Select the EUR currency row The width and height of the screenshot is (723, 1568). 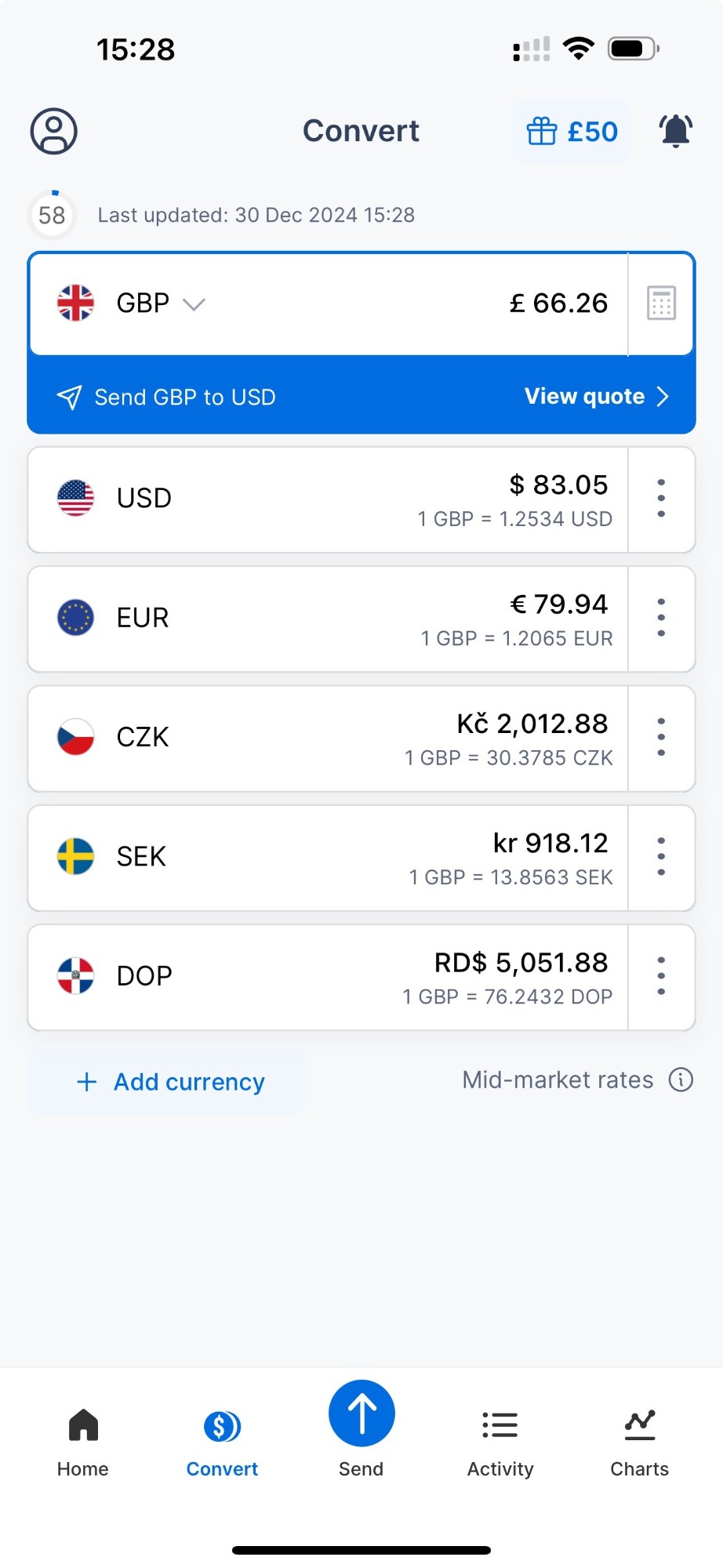pos(328,619)
